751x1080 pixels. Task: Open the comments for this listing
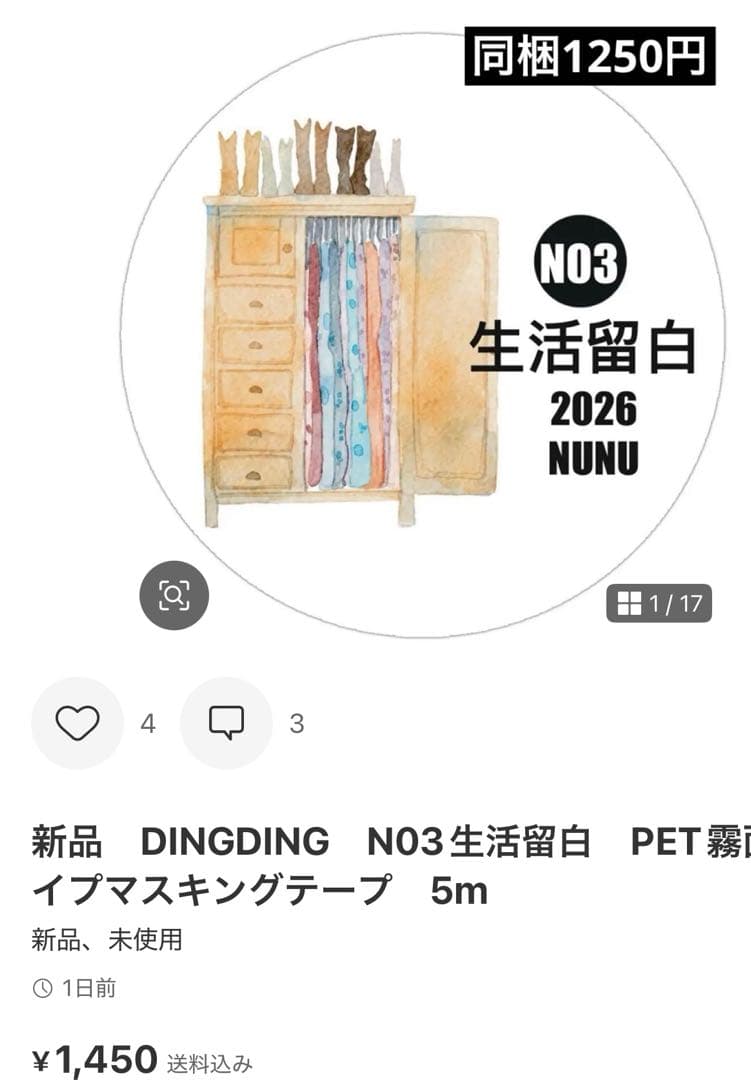coord(226,723)
